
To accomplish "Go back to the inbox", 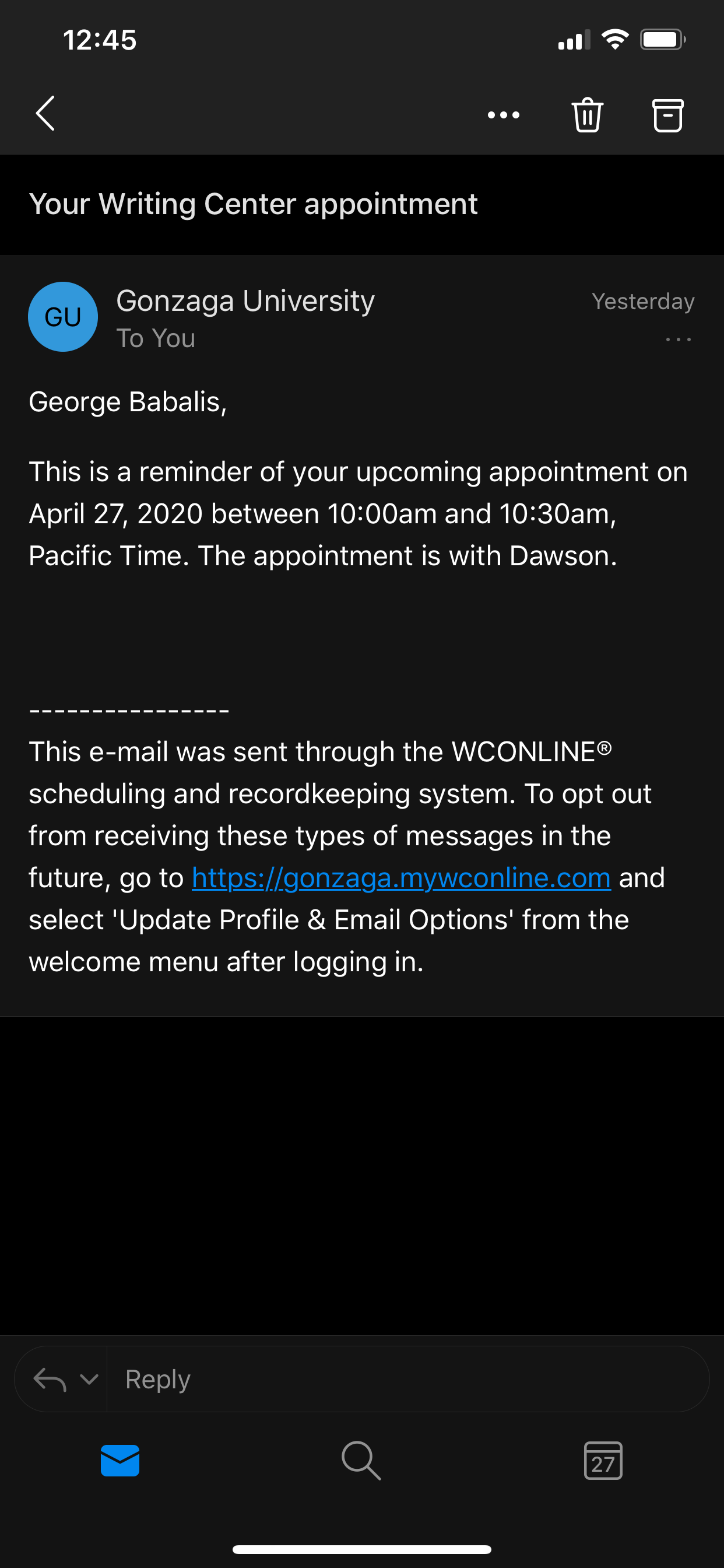I will [45, 114].
